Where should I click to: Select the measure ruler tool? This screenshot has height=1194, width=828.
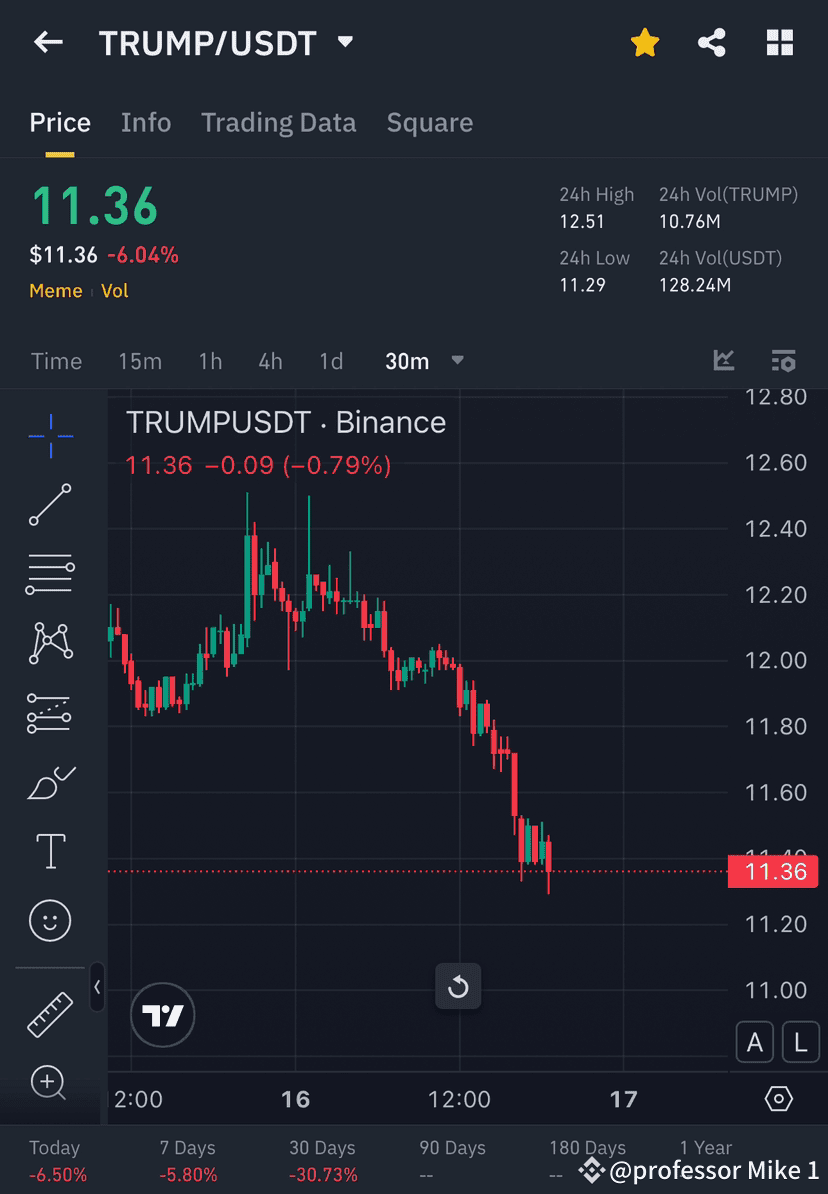(49, 1013)
